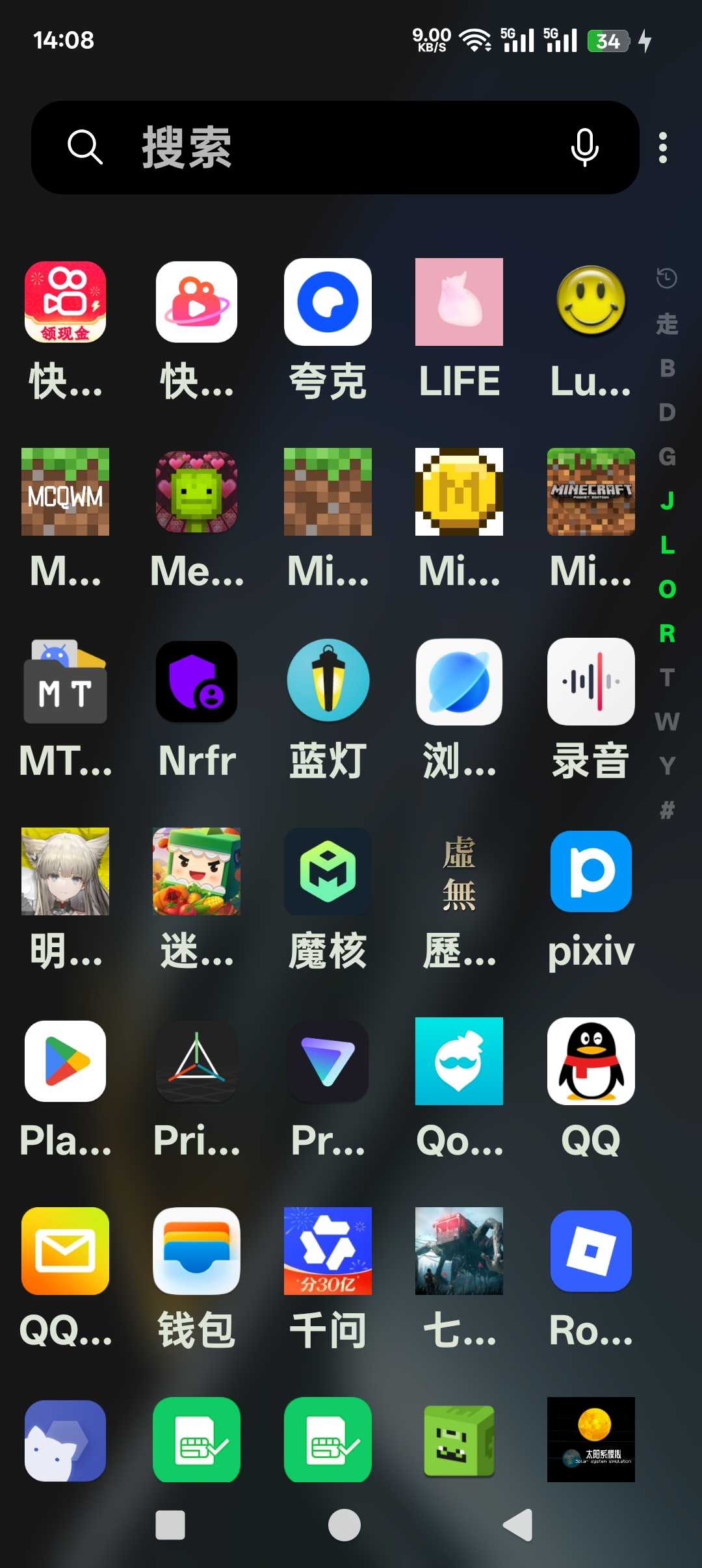The image size is (702, 1568).
Task: Launch the QQ penguin app
Action: [x=590, y=1061]
